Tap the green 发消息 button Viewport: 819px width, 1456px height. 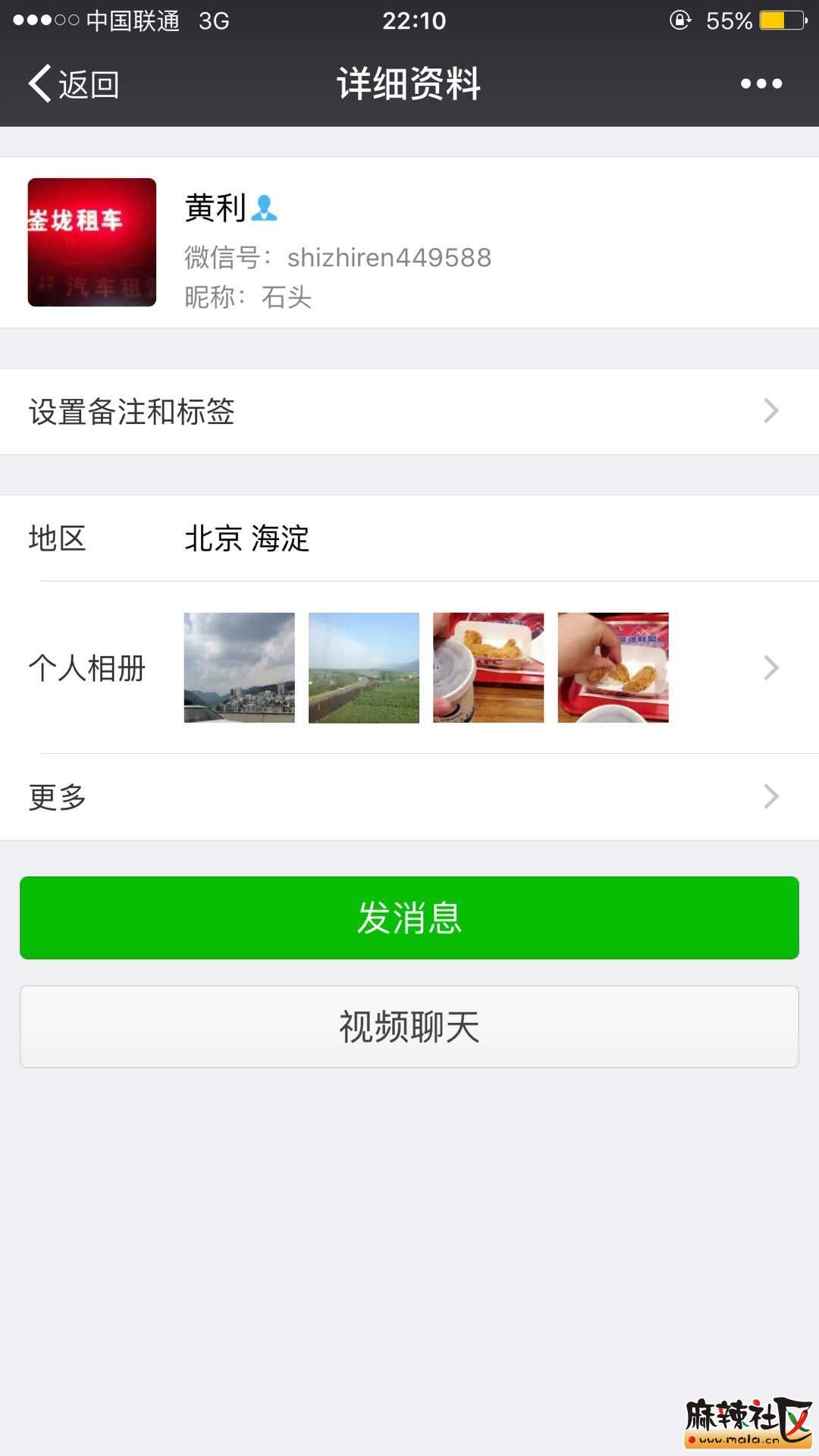409,918
